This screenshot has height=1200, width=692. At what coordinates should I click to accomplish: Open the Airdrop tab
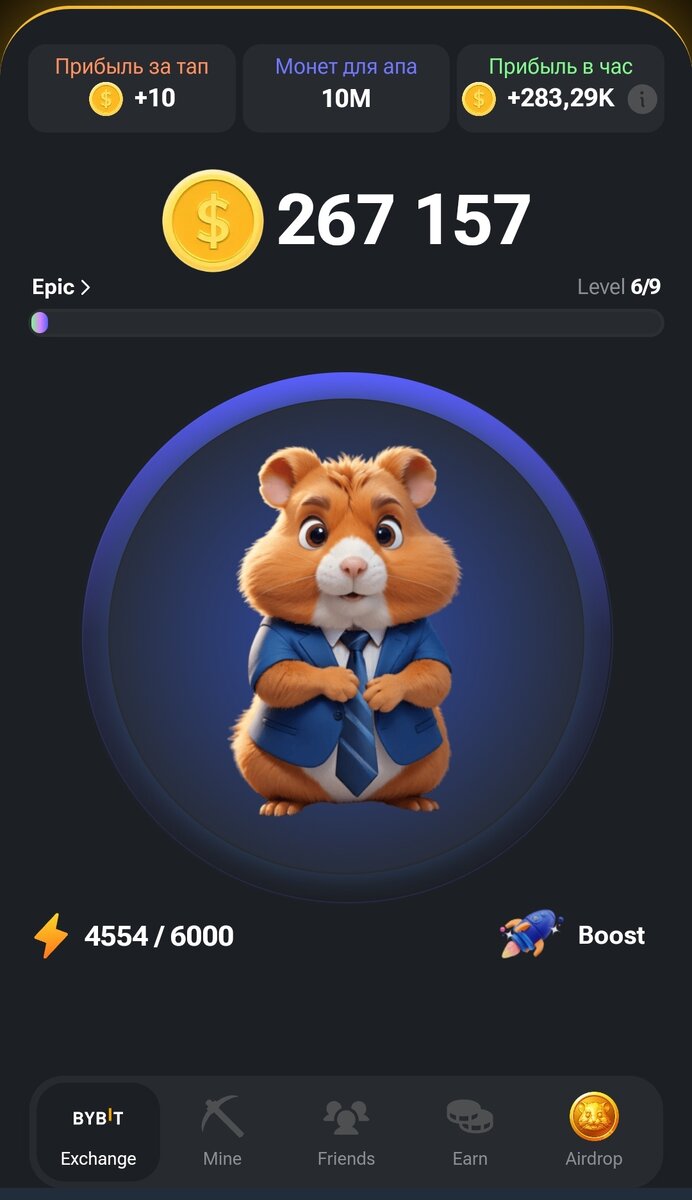click(x=594, y=1132)
